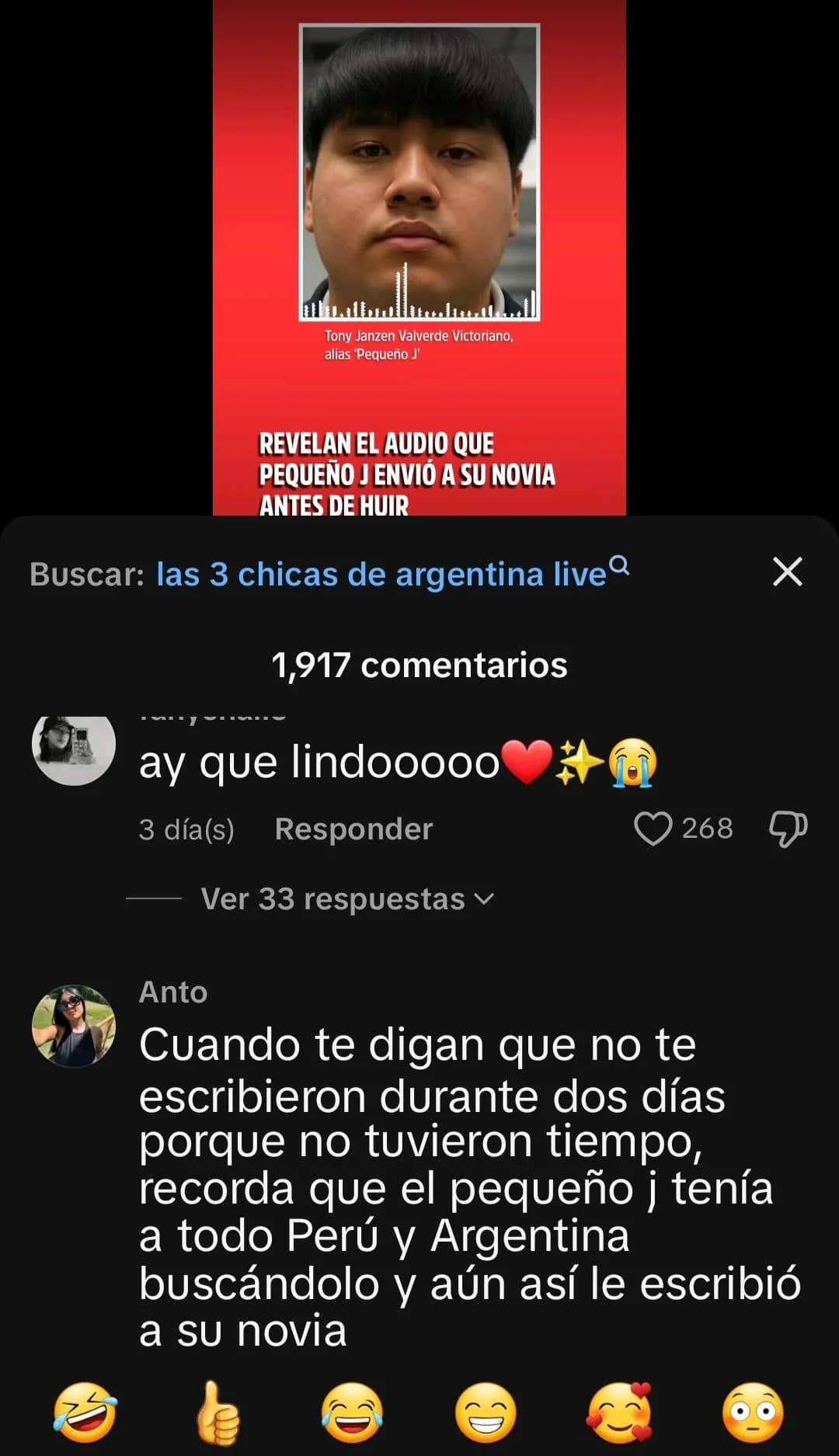Insert the rolling-on-floor laughing emoji
This screenshot has width=839, height=1456.
point(85,1413)
